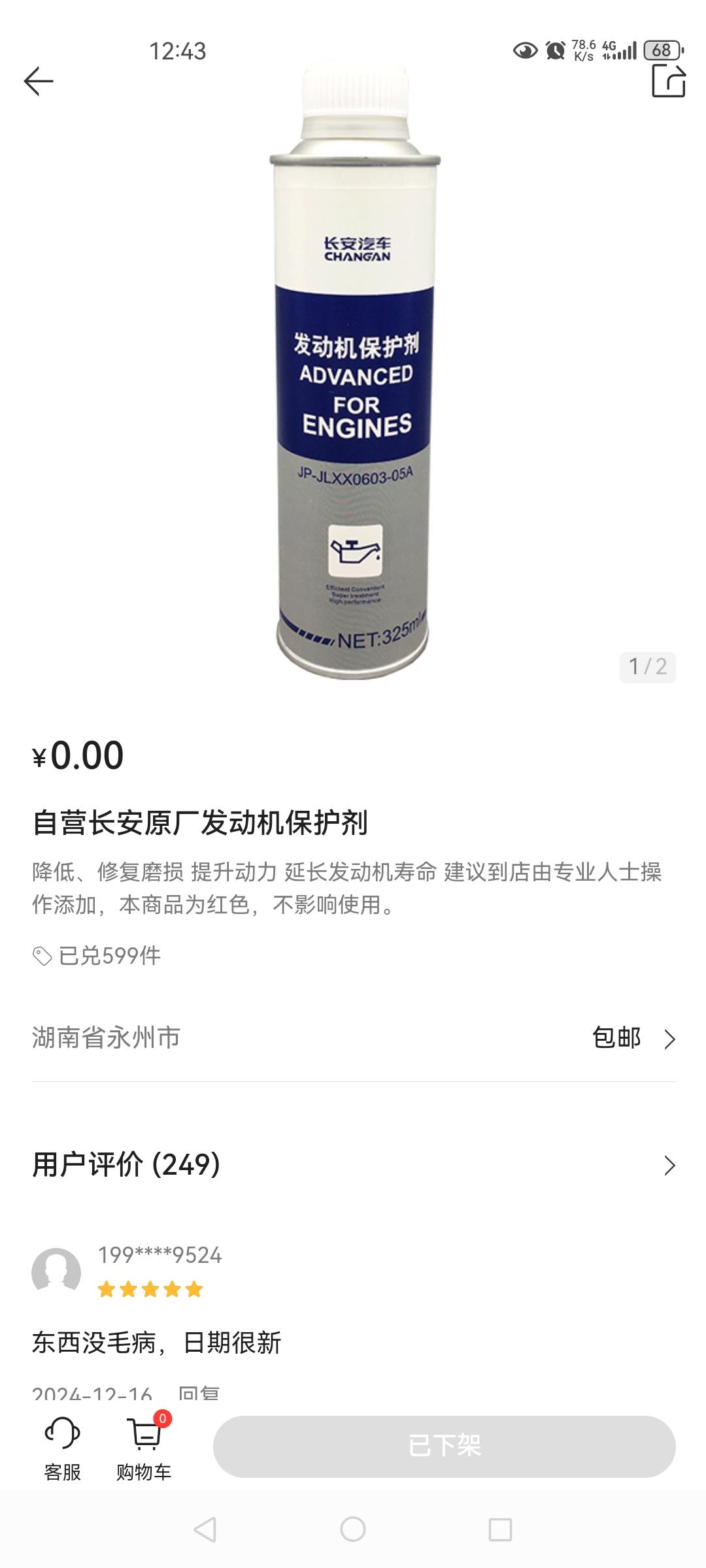Expand 用户评价 (249) reviews list
Image resolution: width=706 pixels, height=1568 pixels.
[669, 1165]
